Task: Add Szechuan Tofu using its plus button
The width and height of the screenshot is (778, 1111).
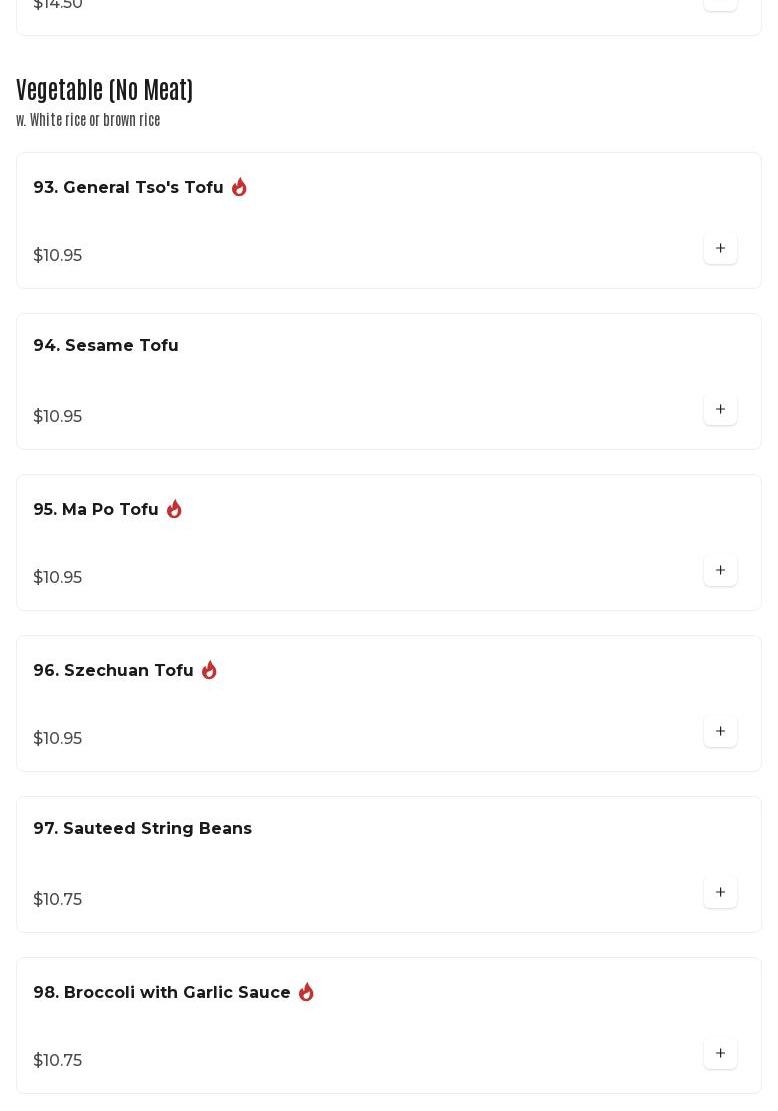Action: (x=720, y=732)
